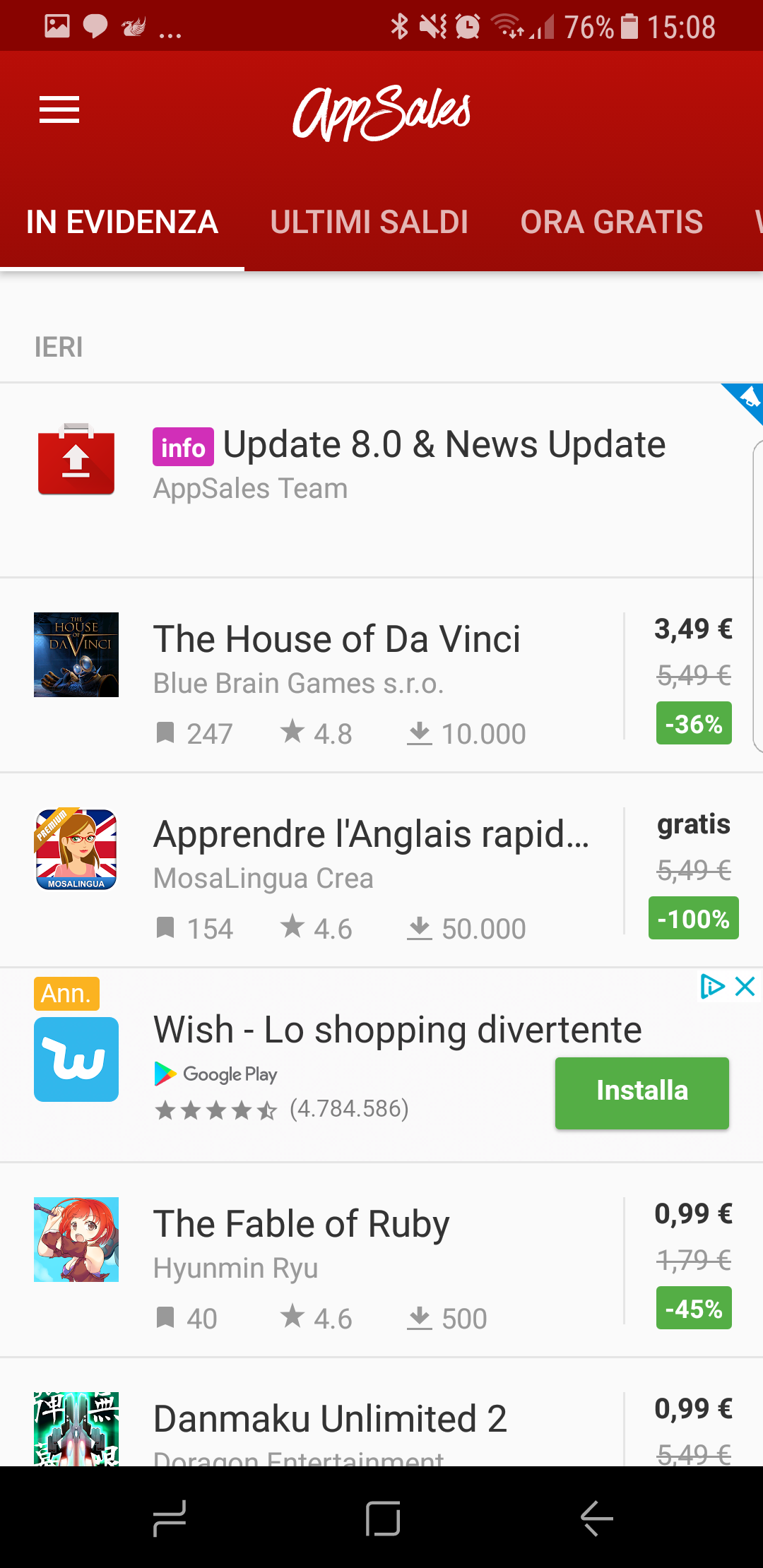Expand the truncated Apprendre l'Anglais title
Viewport: 763px width, 1568px height.
point(371,834)
